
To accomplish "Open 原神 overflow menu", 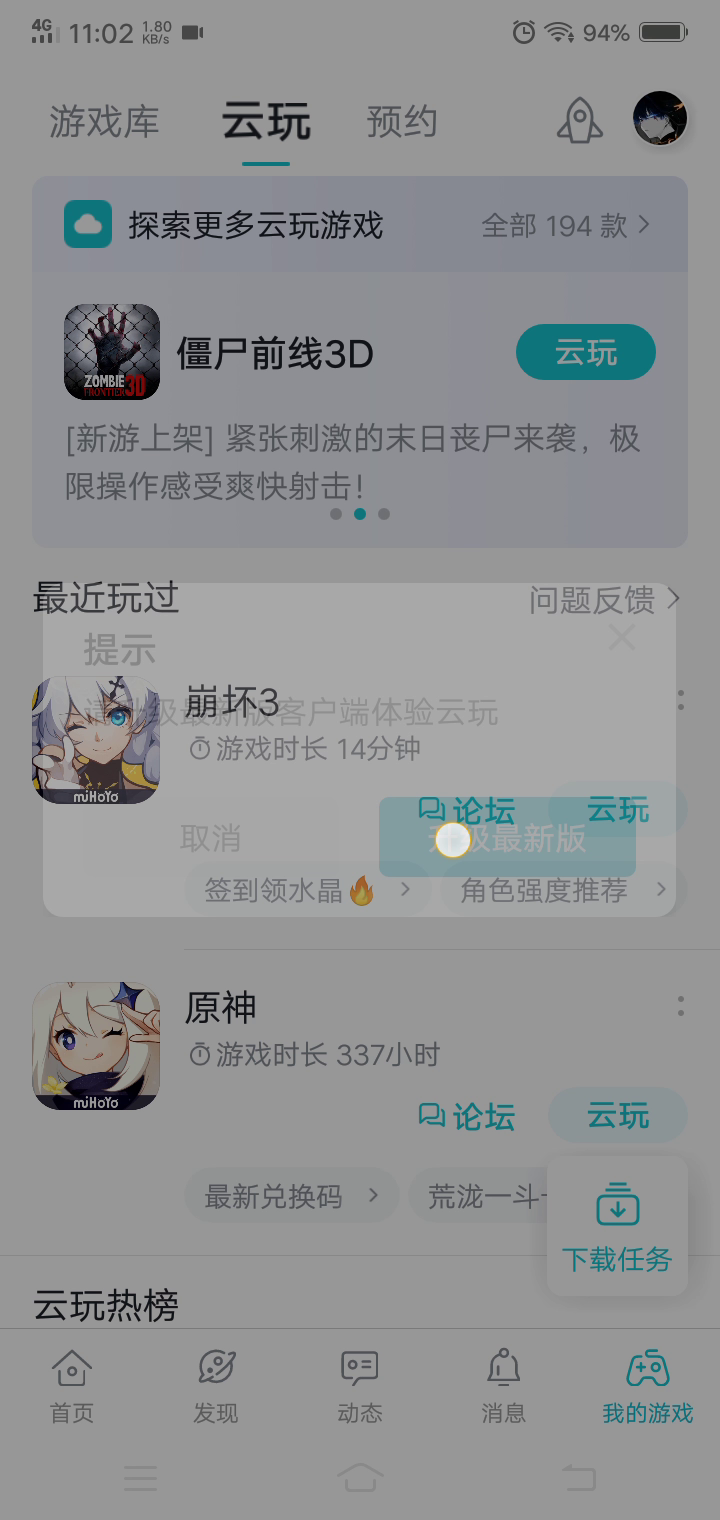I will pyautogui.click(x=680, y=1006).
